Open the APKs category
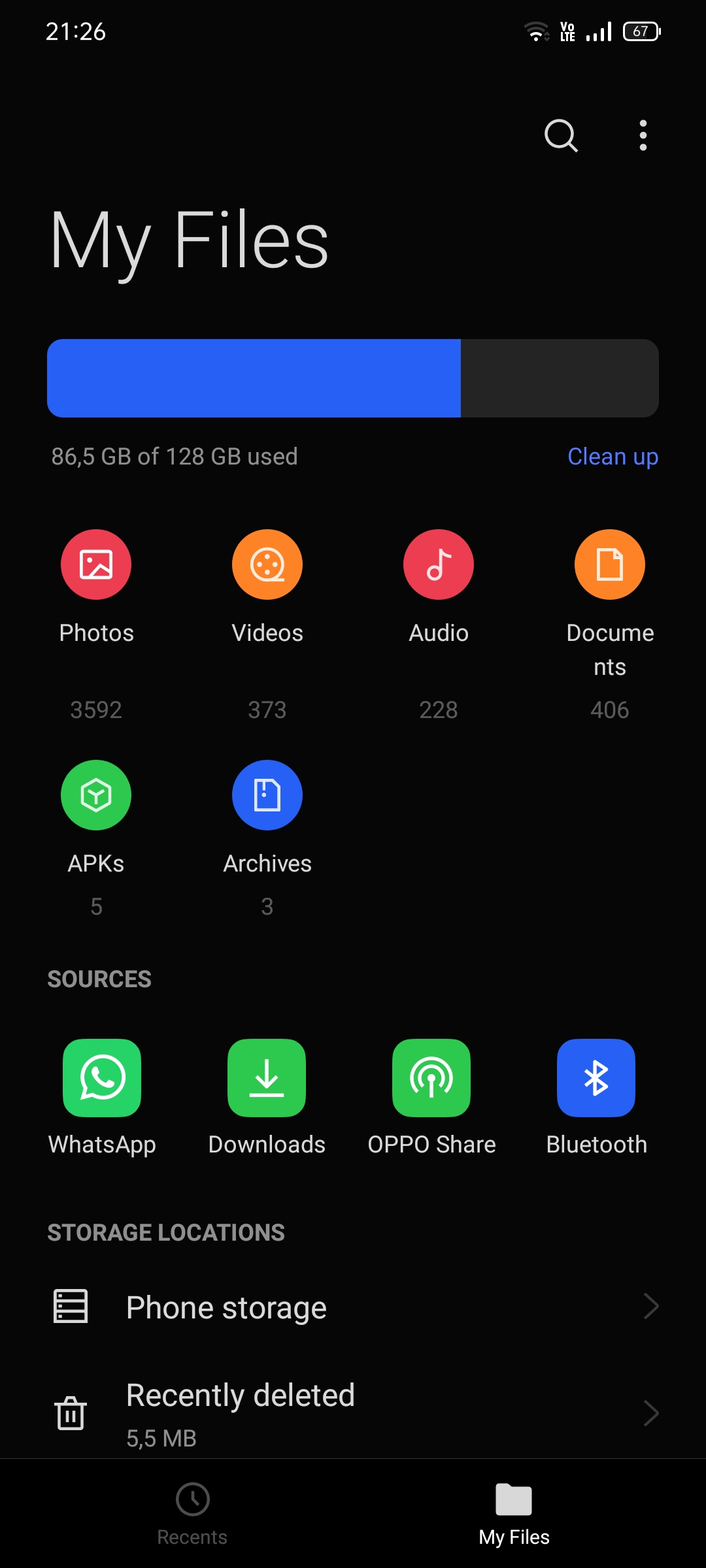The height and width of the screenshot is (1568, 706). tap(96, 796)
